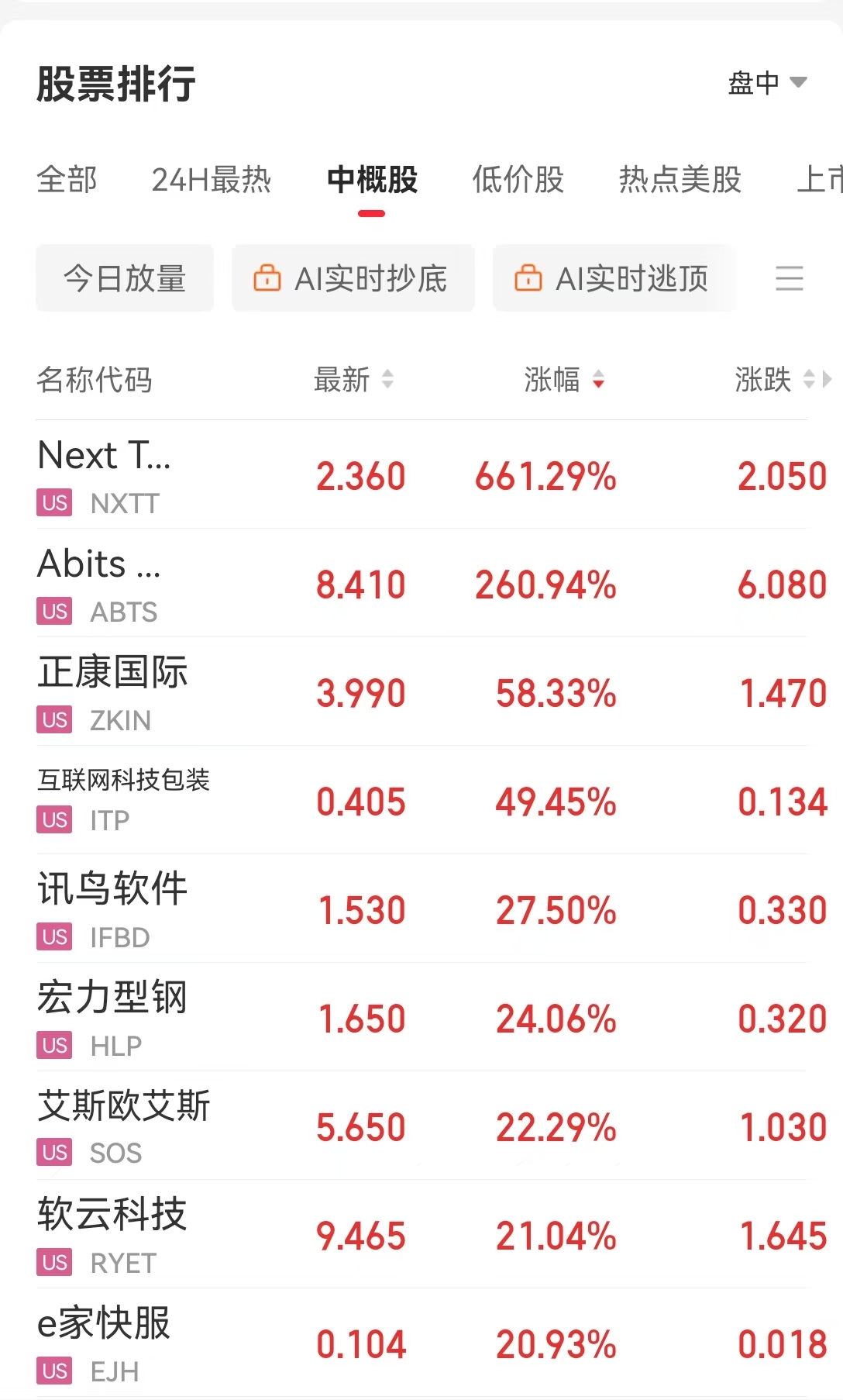The image size is (843, 1400).
Task: Select the 低价股 tab
Action: [518, 180]
